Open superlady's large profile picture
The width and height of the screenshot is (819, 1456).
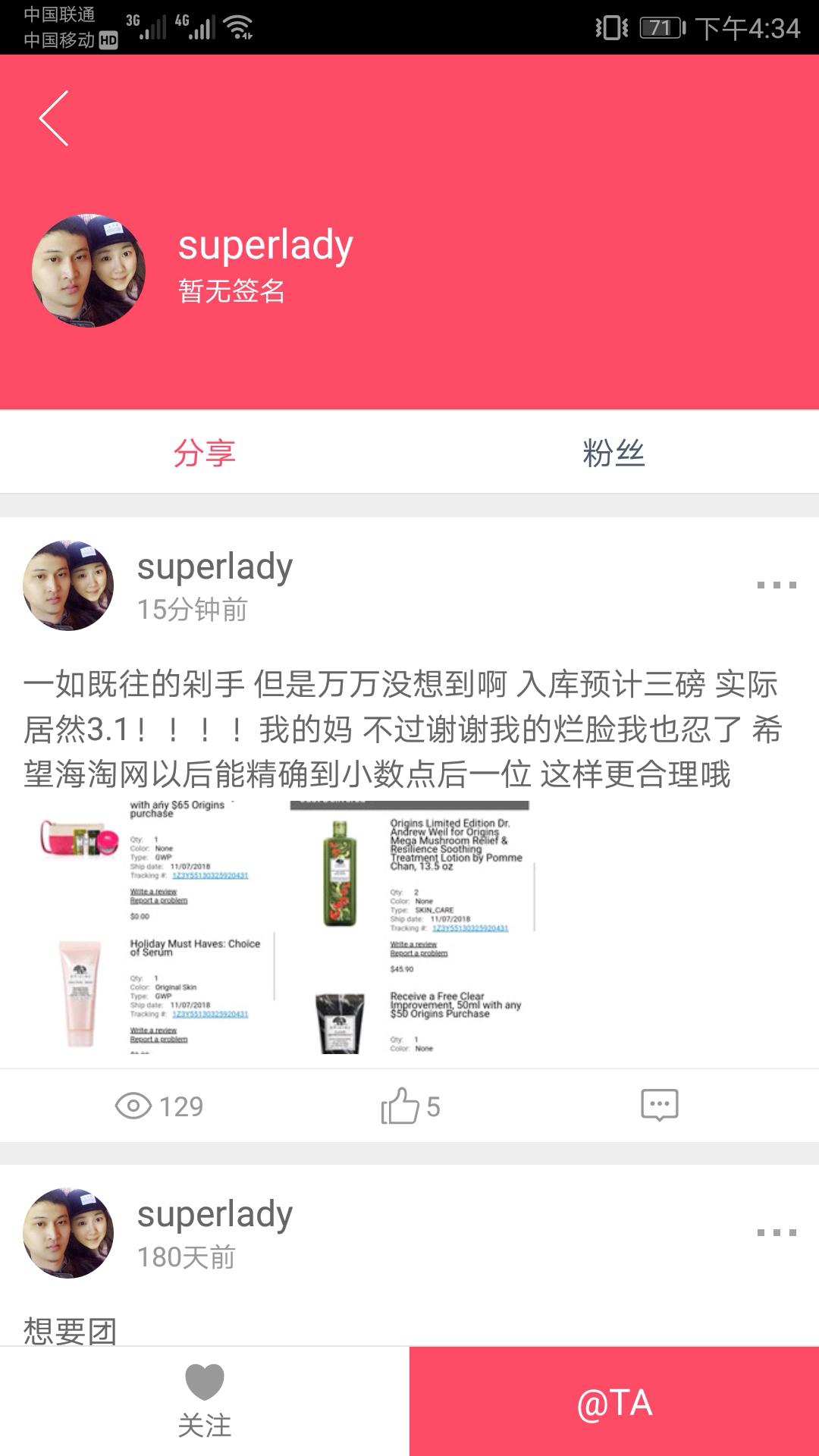(89, 271)
